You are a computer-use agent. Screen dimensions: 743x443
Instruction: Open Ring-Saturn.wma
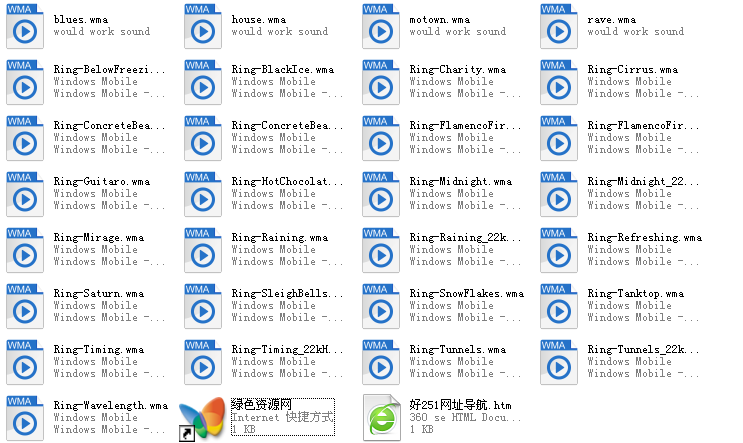click(25, 306)
